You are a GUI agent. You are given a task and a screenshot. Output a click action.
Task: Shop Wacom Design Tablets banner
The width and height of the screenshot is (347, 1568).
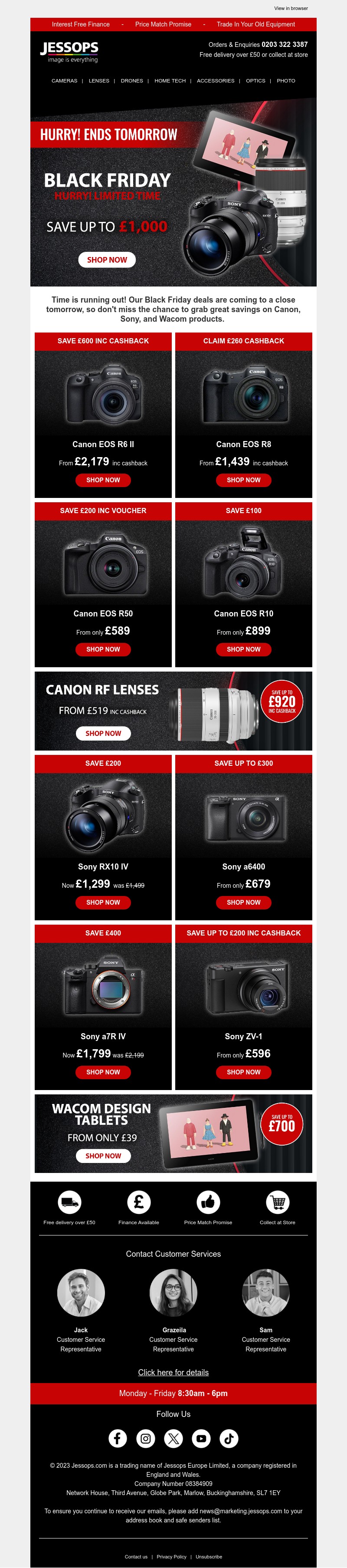[103, 1156]
